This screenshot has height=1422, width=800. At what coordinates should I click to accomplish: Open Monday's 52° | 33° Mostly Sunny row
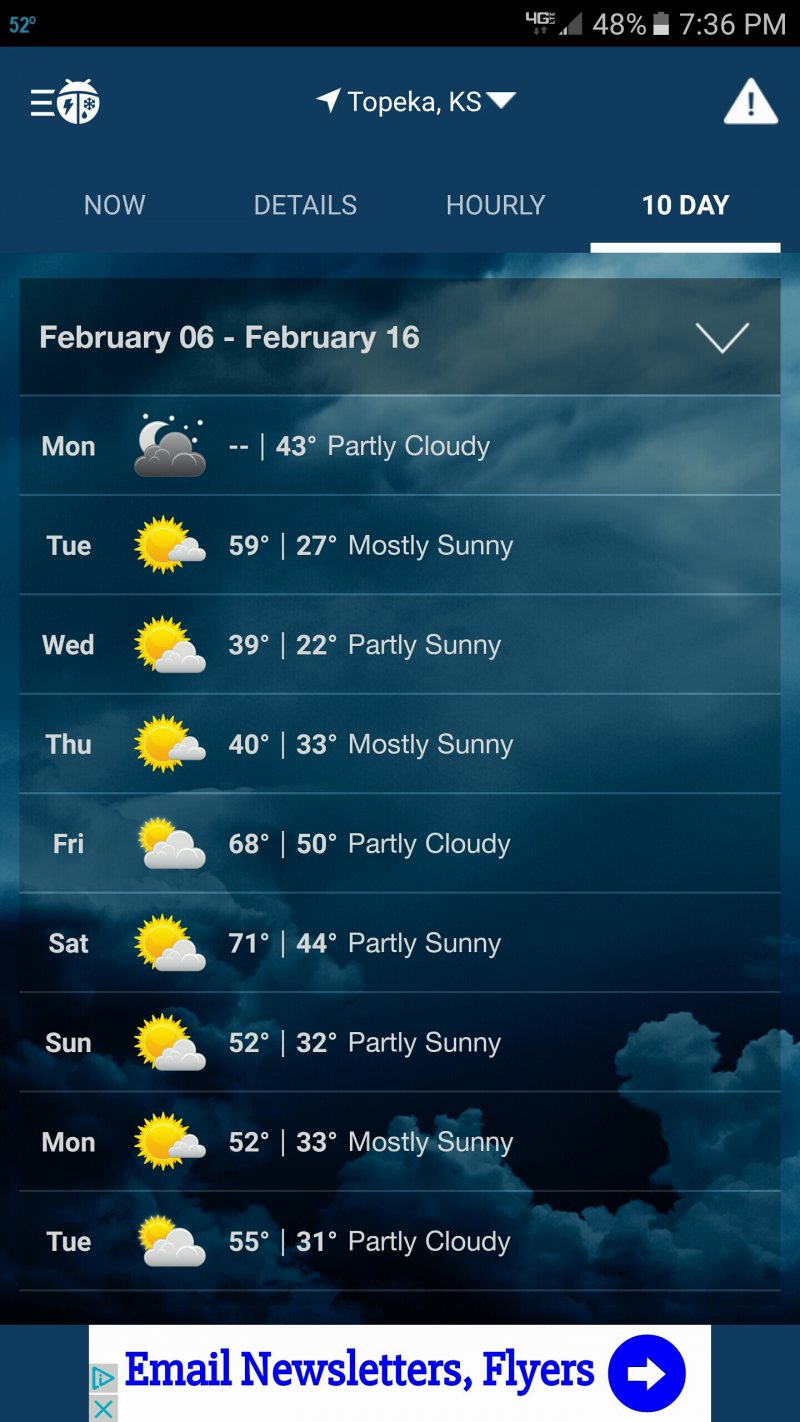400,1142
